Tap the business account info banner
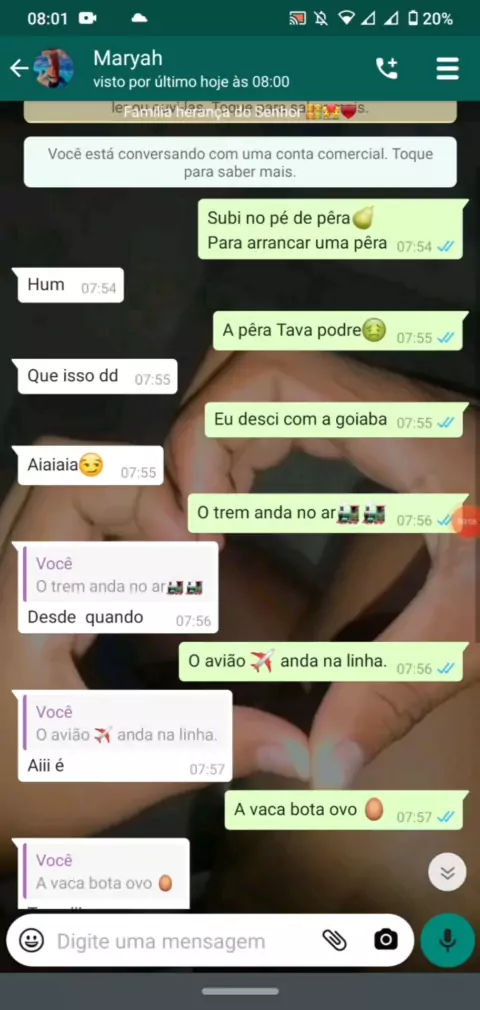480x1010 pixels. 240,162
